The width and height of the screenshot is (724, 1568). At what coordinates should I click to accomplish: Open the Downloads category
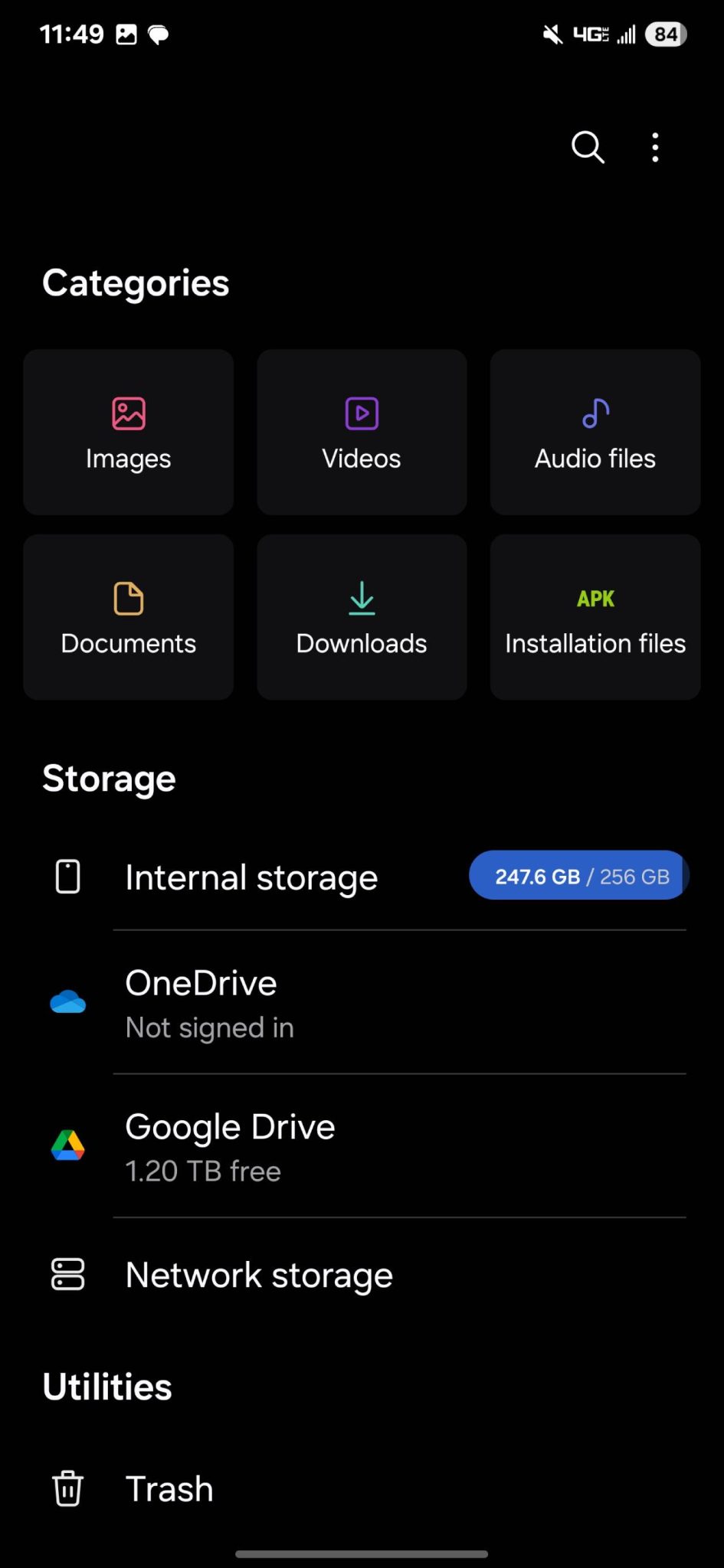[362, 617]
